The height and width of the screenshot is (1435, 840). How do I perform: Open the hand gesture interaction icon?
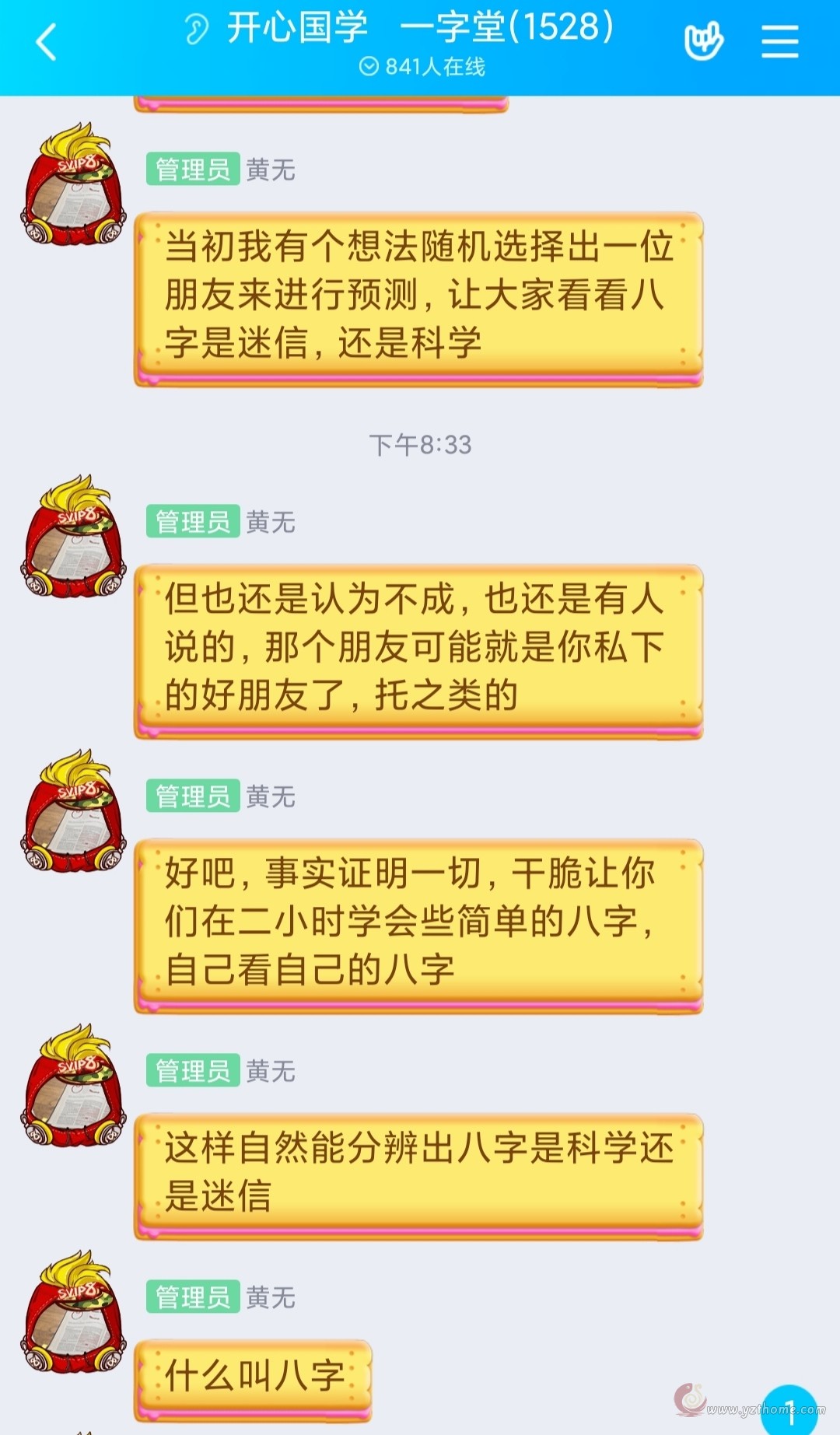click(x=704, y=41)
